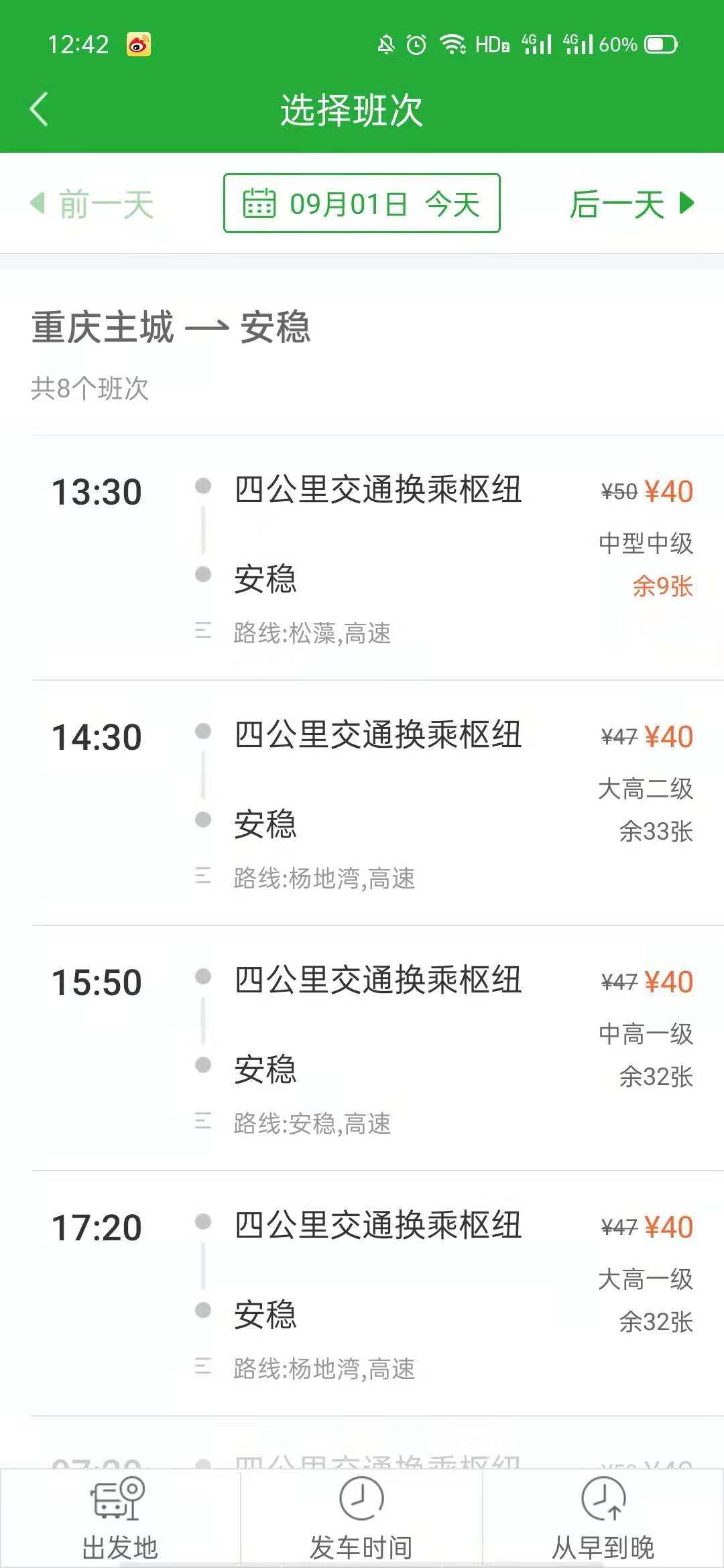Screen dimensions: 724x1568
Task: Go back using the top-left arrow
Action: coord(39,109)
